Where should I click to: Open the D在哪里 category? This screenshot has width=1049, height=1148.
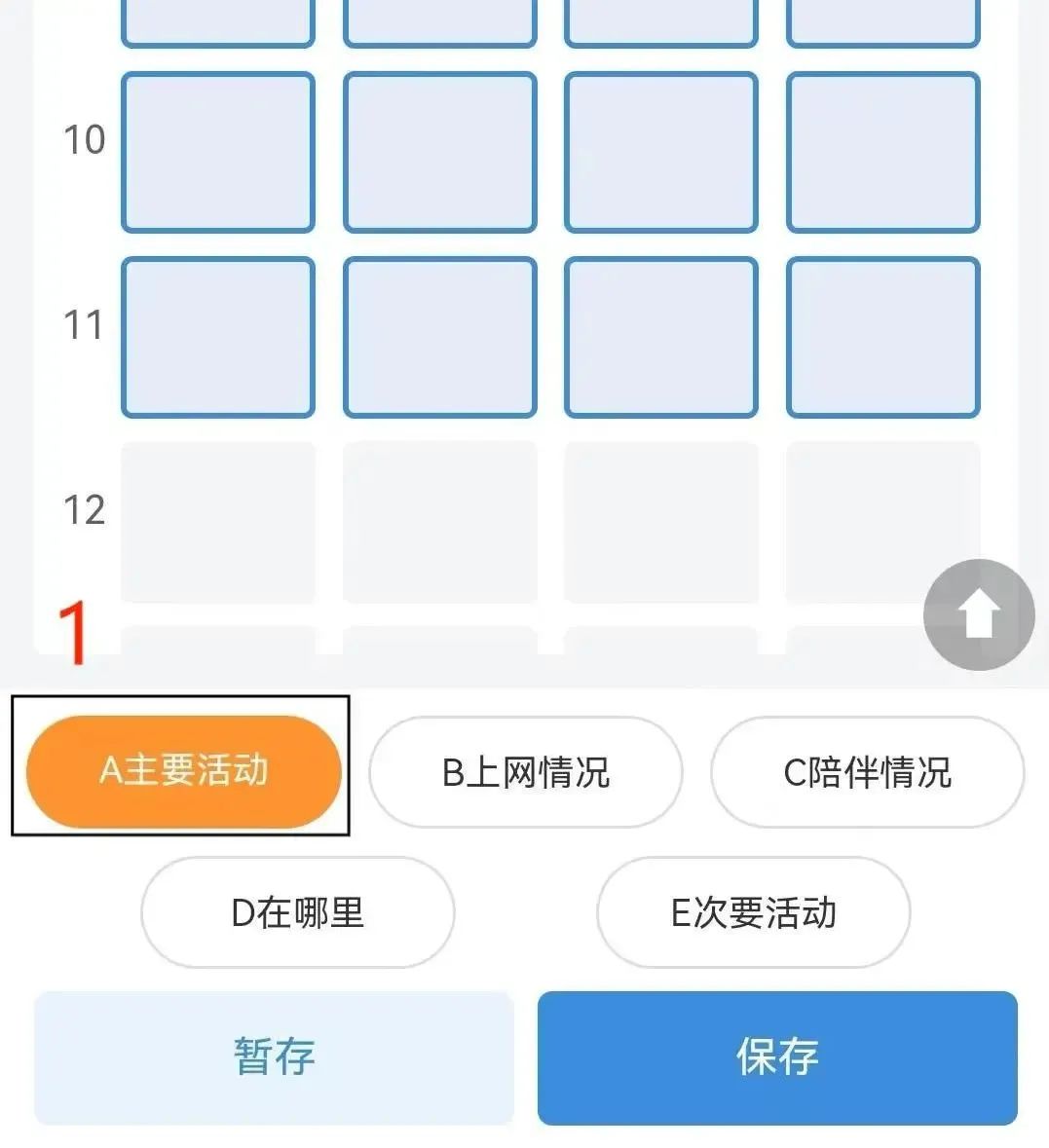coord(298,912)
